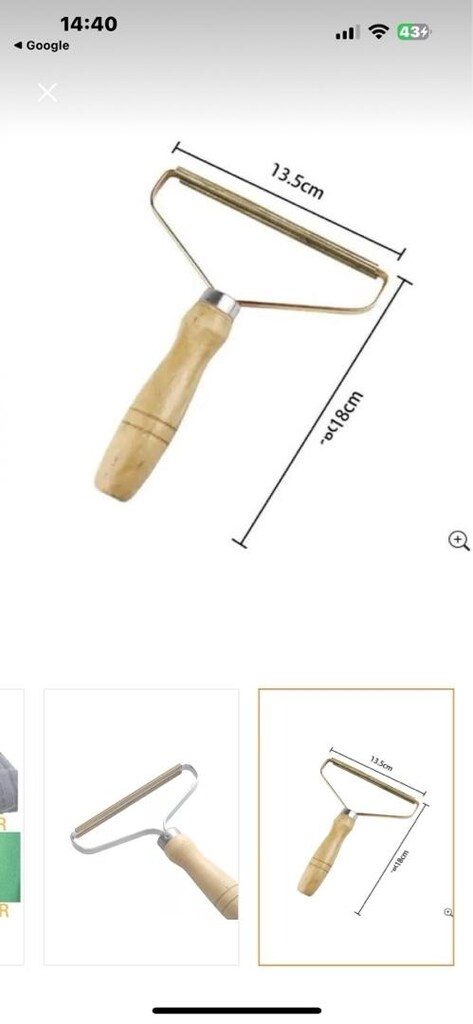
Task: Zoom in using the magnifier icon
Action: pos(459,541)
